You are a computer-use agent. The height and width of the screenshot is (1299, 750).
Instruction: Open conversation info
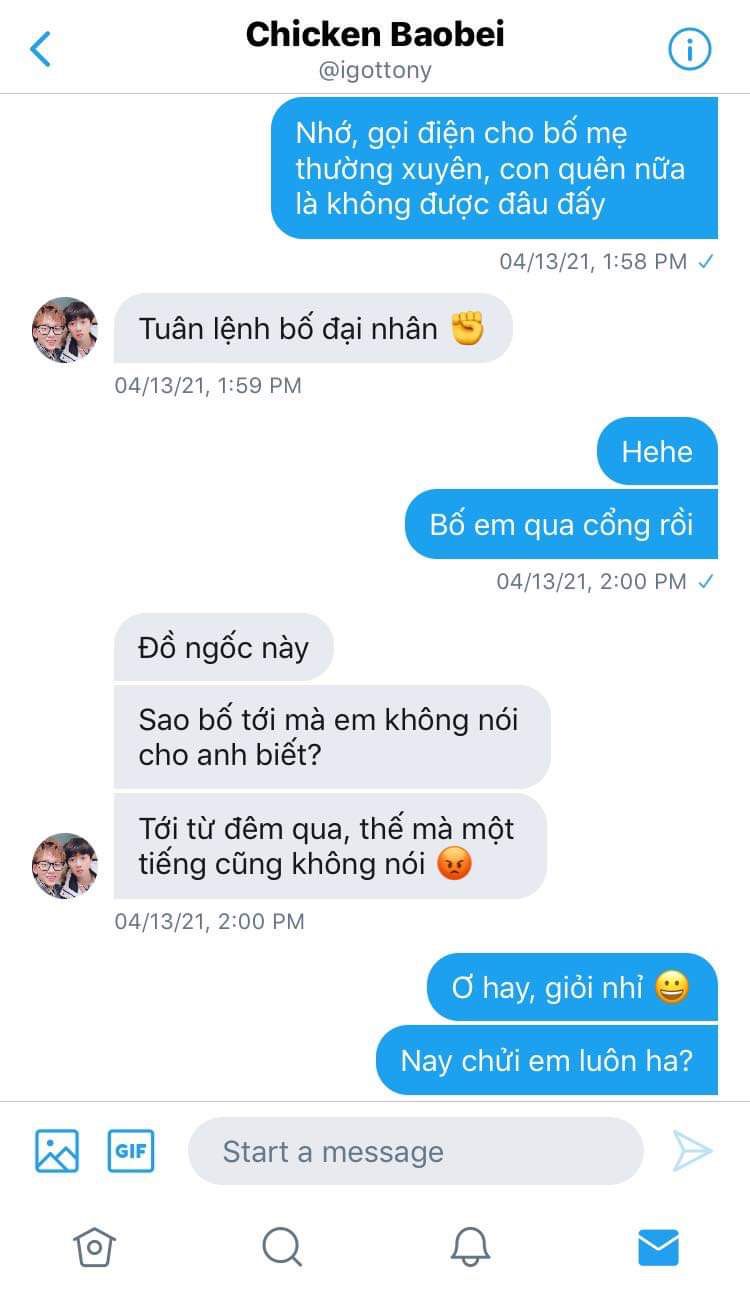tap(689, 49)
